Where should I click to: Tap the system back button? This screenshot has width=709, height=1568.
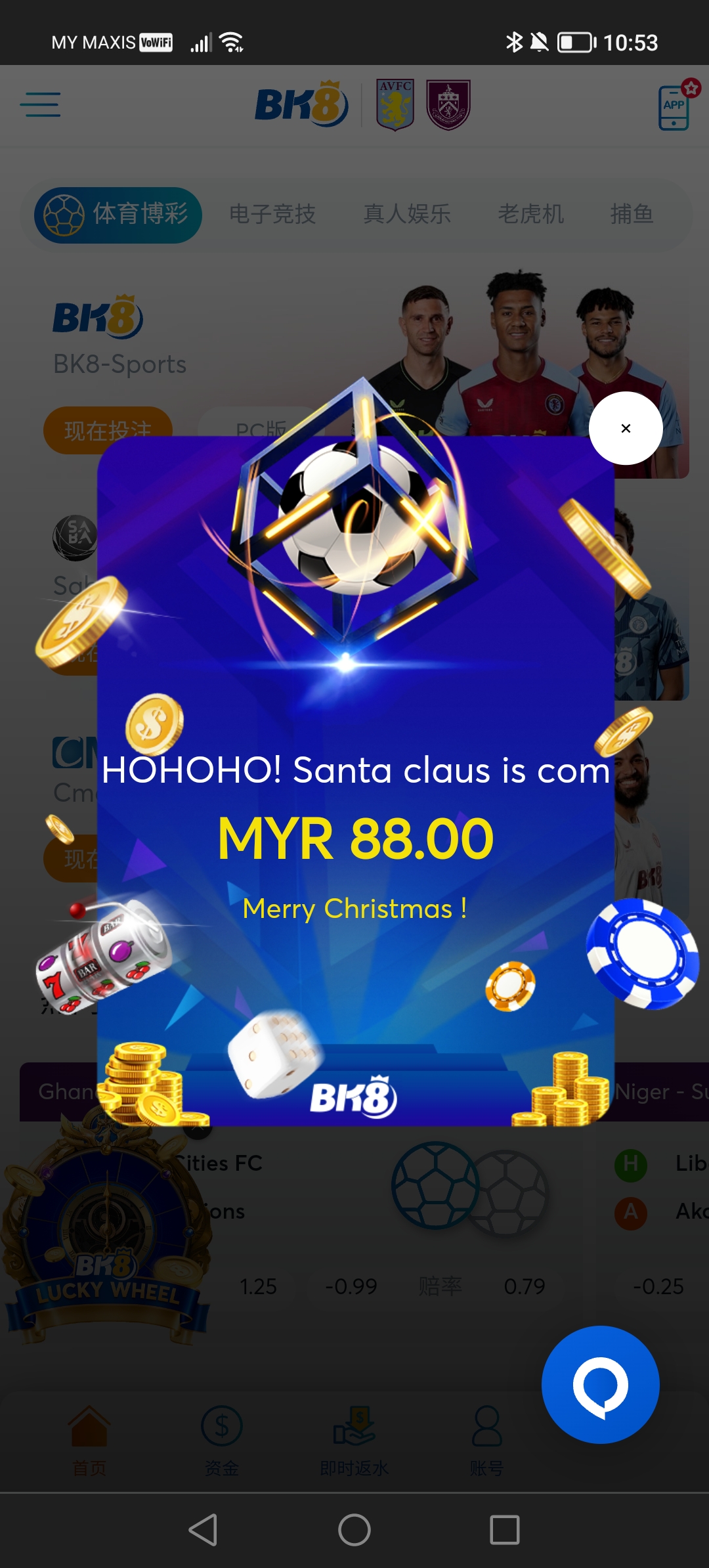pyautogui.click(x=204, y=1530)
